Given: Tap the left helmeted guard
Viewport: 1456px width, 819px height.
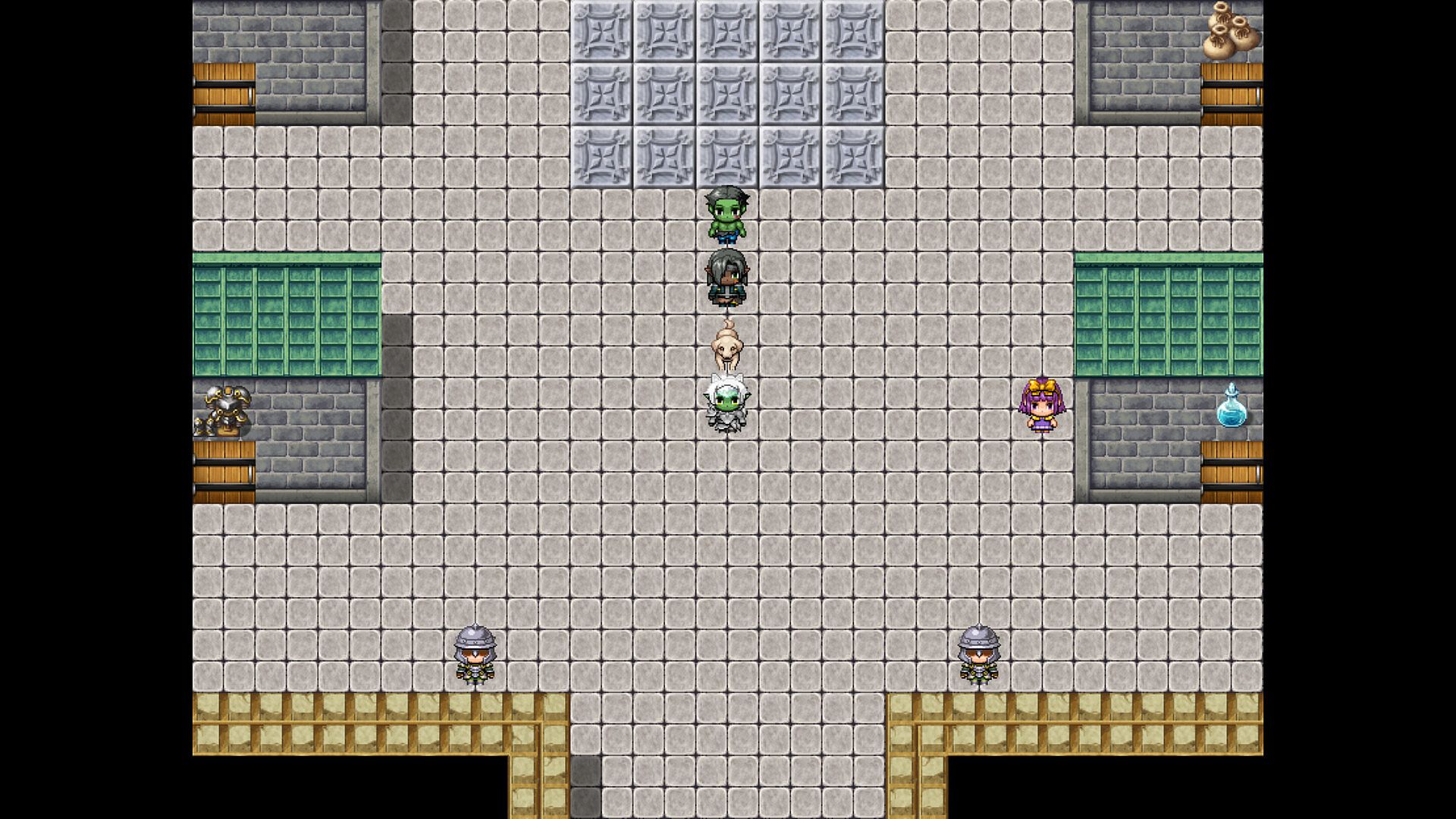Looking at the screenshot, I should 475,654.
